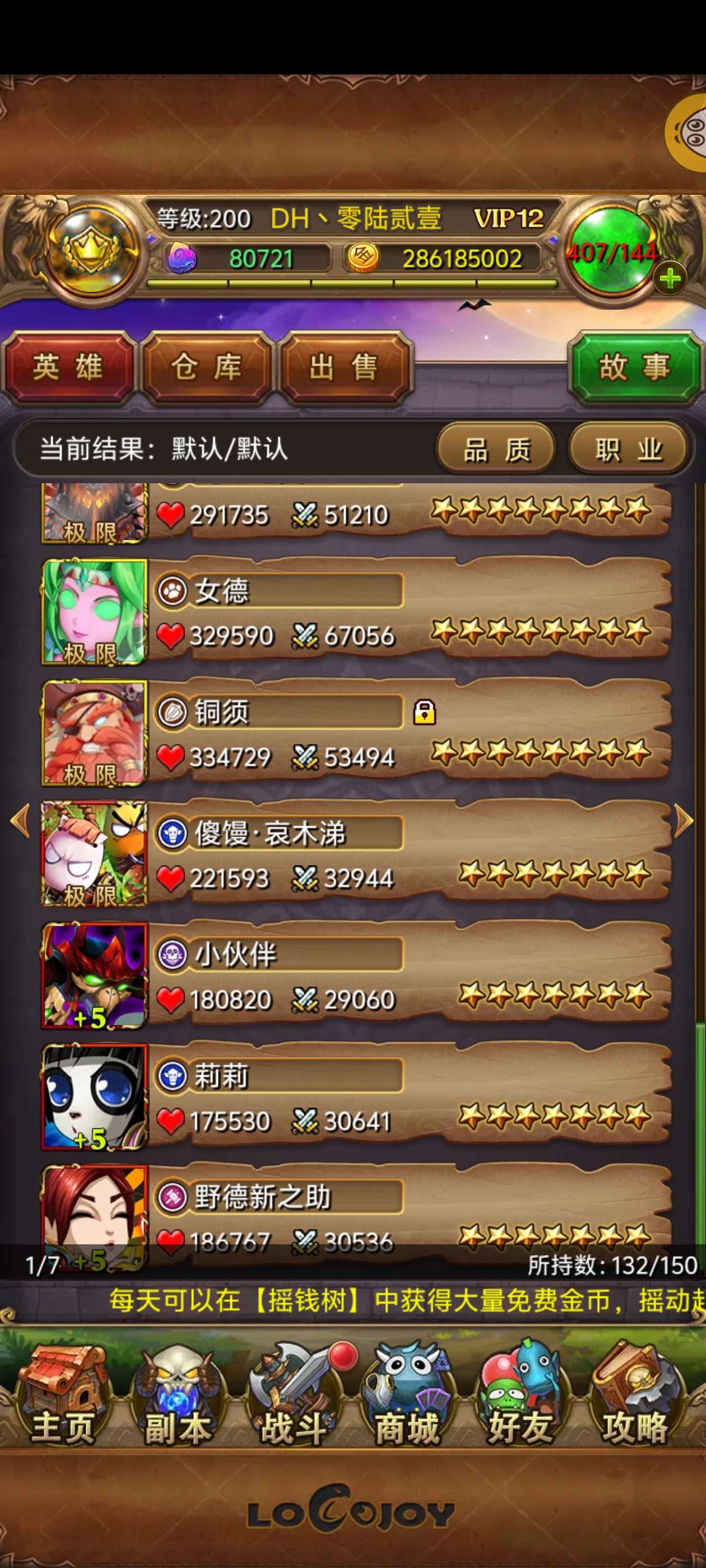Open the 商城 shop
706x1568 pixels.
click(x=406, y=1399)
